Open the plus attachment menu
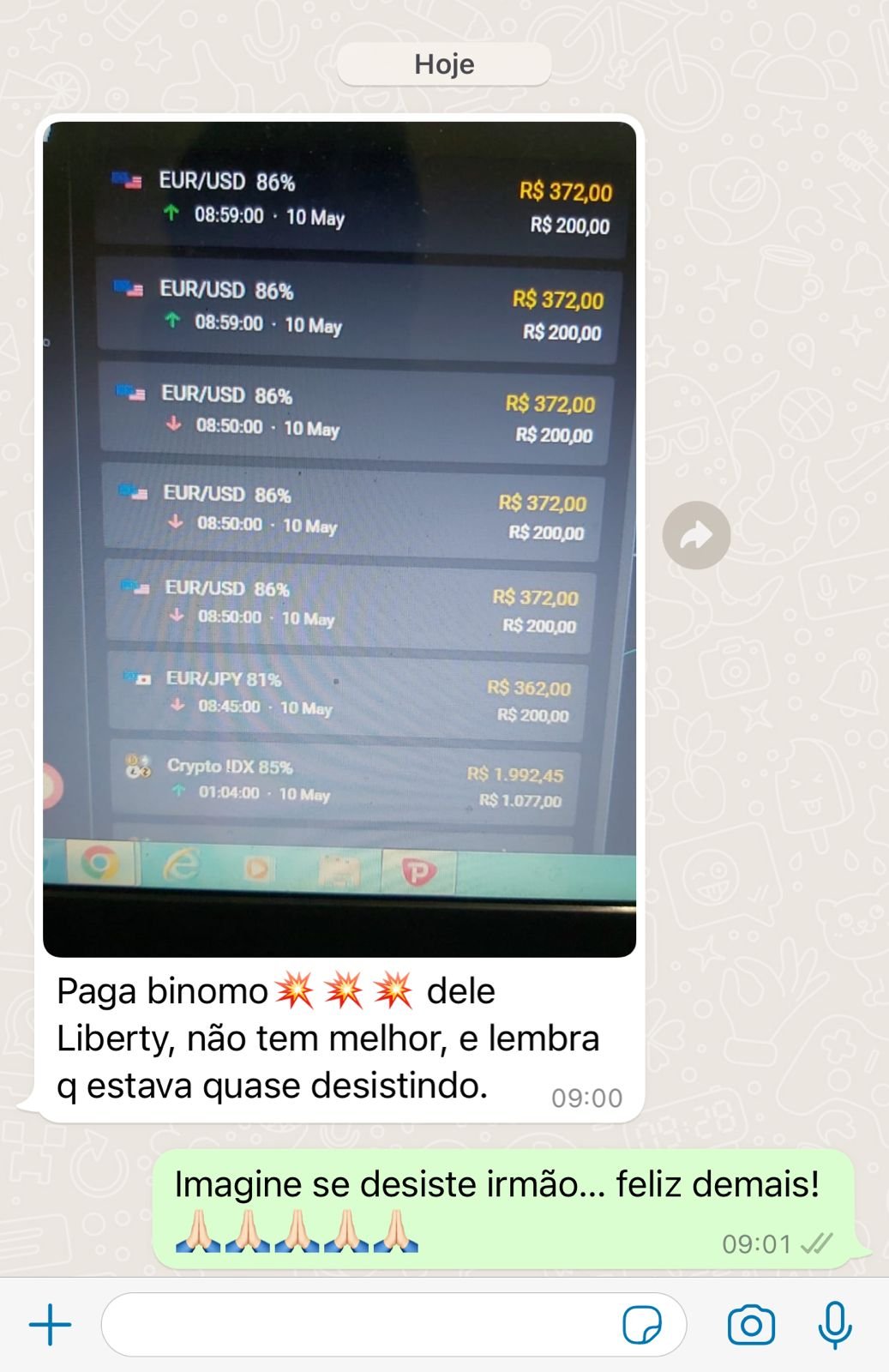Image resolution: width=889 pixels, height=1372 pixels. click(x=51, y=1325)
